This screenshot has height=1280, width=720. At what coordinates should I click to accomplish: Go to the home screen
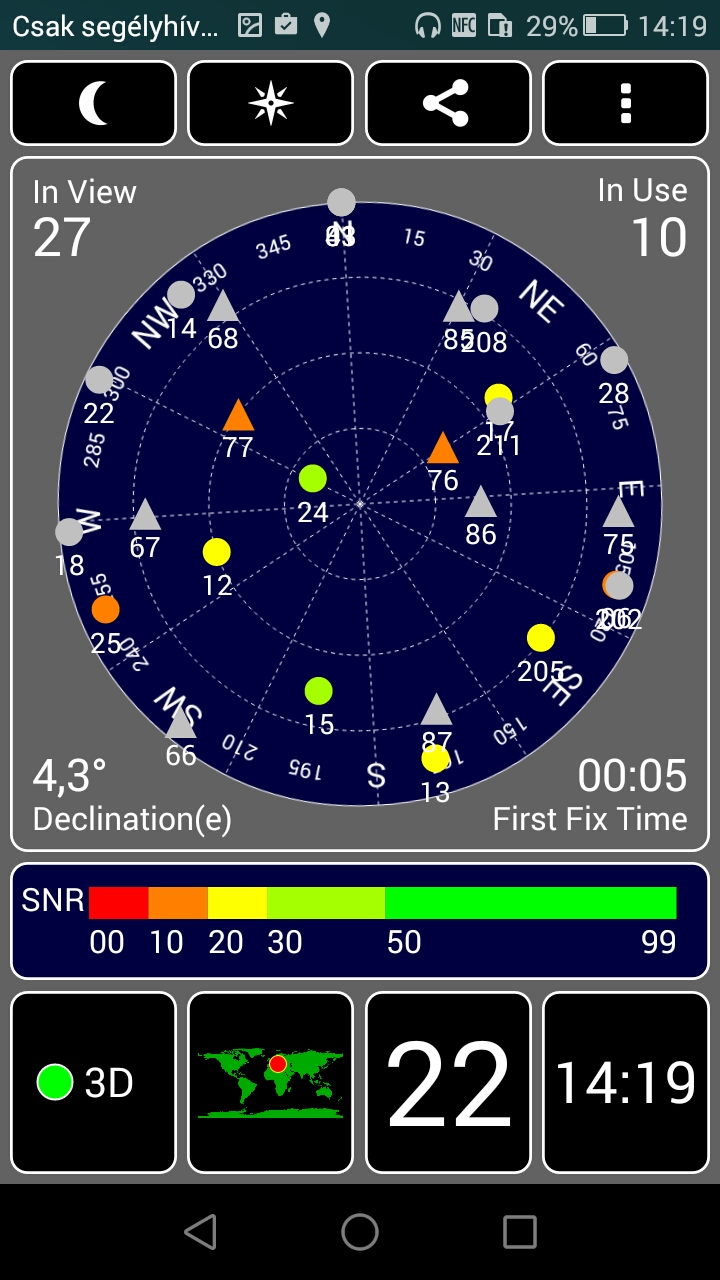coord(360,1232)
